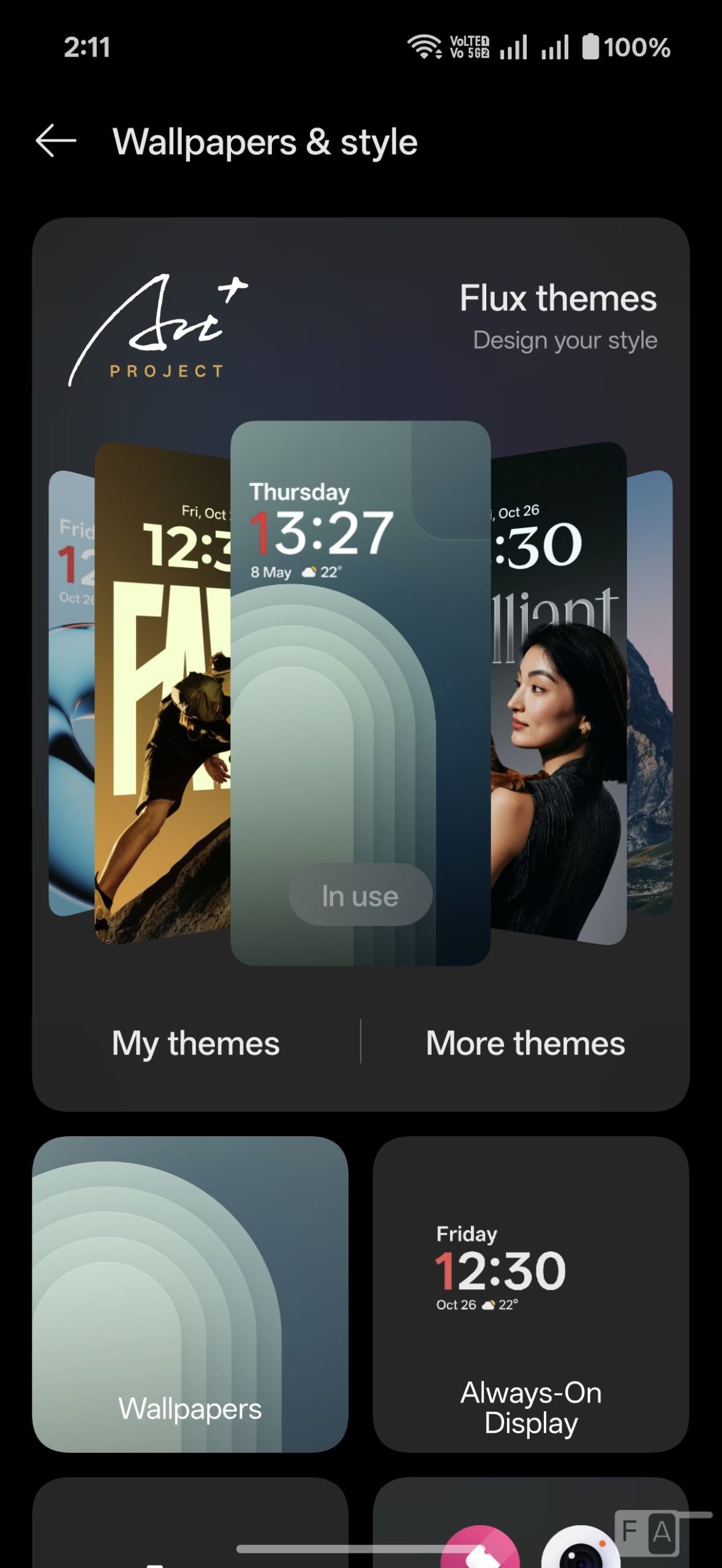Image resolution: width=722 pixels, height=1568 pixels.
Task: Open the Wallpapers card
Action: (x=190, y=1294)
